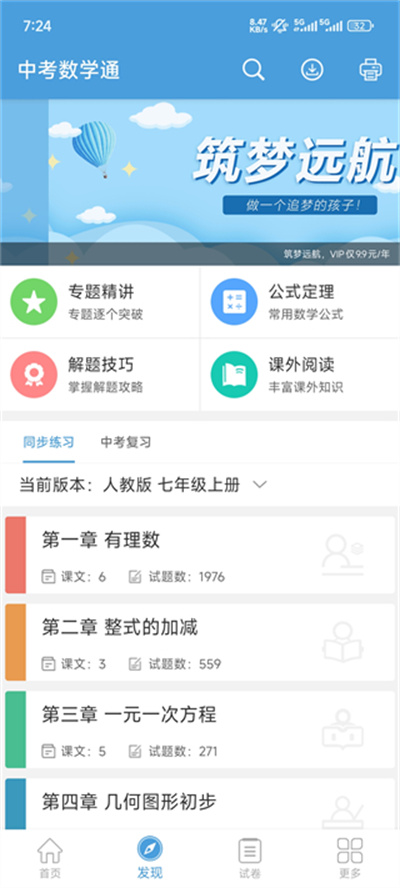Open chapter 第四章 几何图形初步
Image resolution: width=400 pixels, height=888 pixels.
tap(200, 804)
